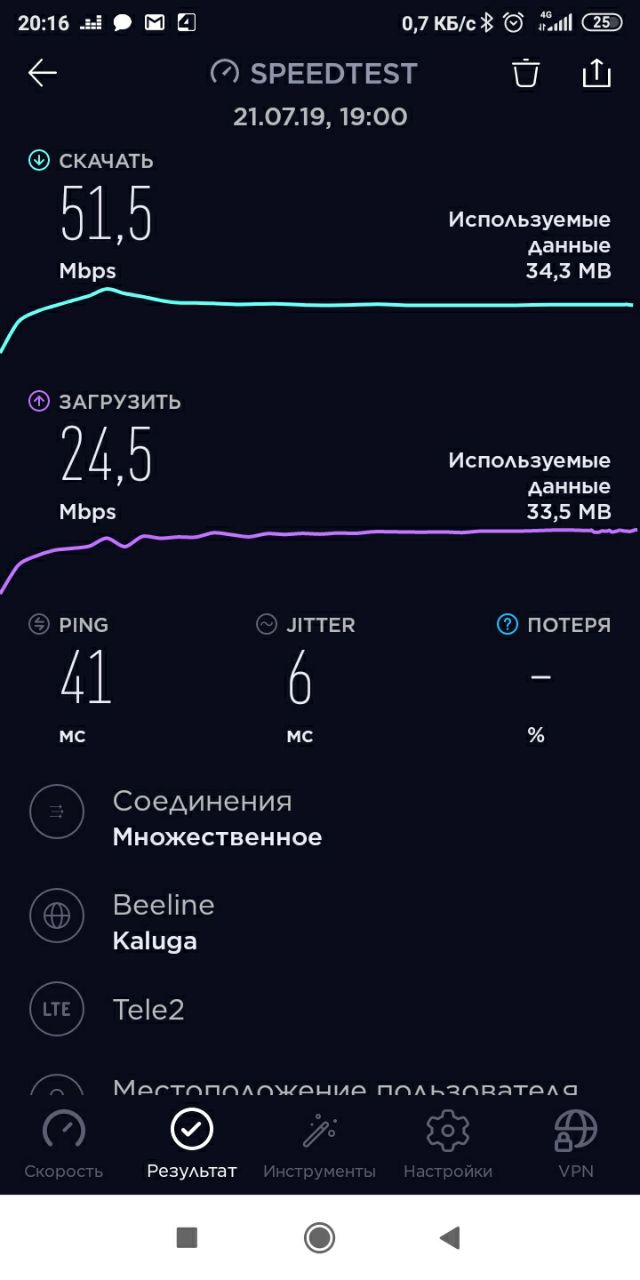Switch to the Скорость tab

64,1144
